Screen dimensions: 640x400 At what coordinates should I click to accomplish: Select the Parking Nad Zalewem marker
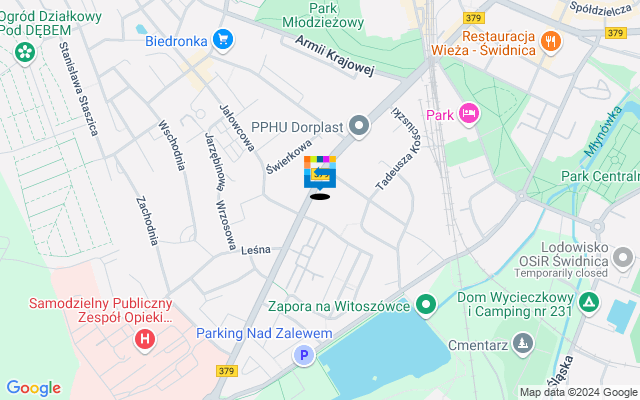[304, 355]
